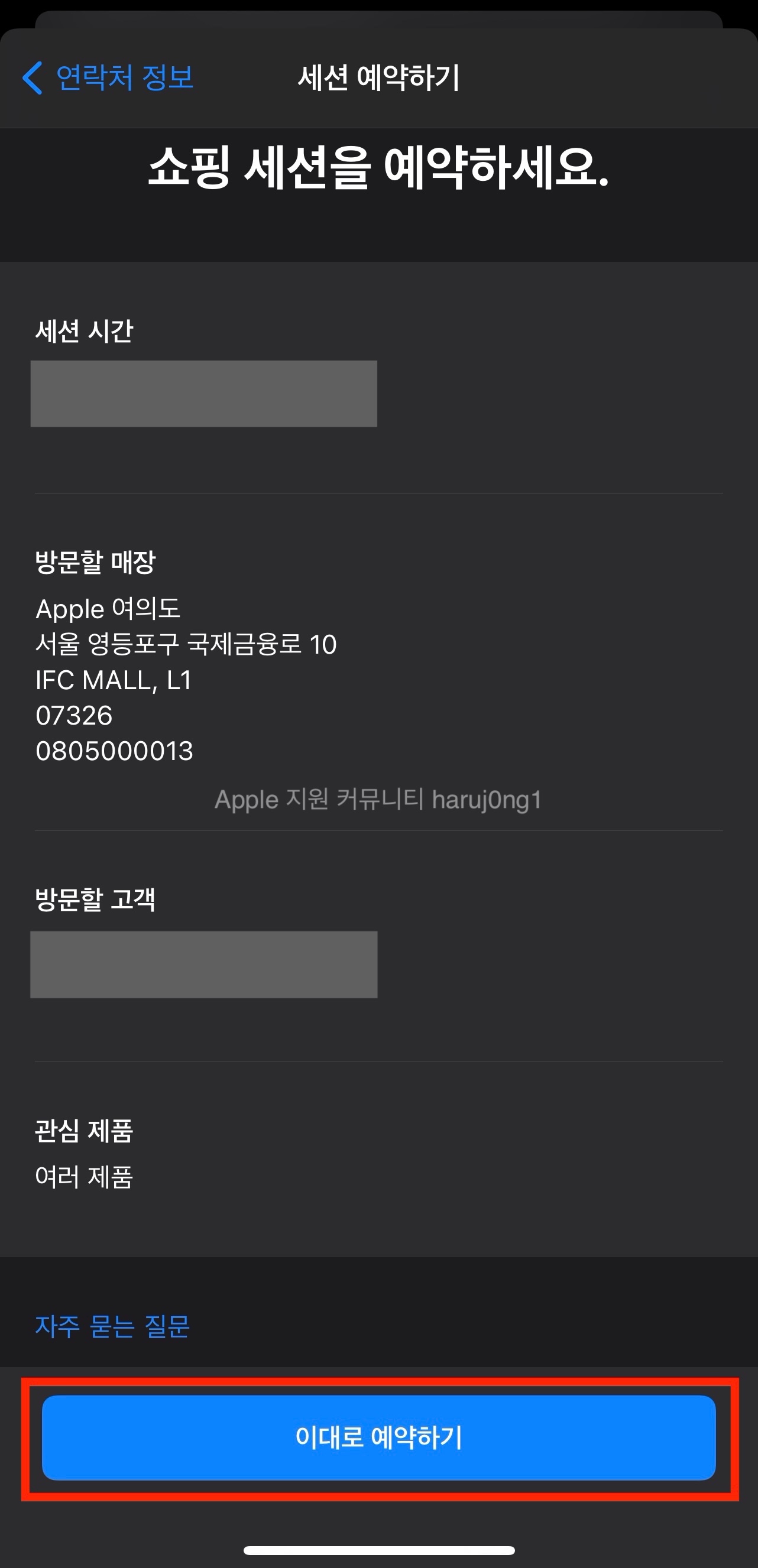Go back to 연락처 정보
This screenshot has height=1568, width=758.
tap(108, 78)
